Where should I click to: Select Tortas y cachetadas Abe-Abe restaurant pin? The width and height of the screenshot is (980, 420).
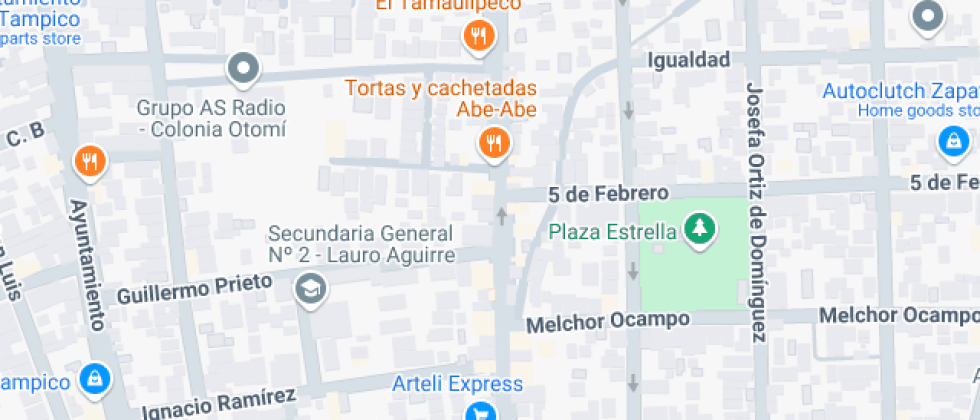point(492,144)
